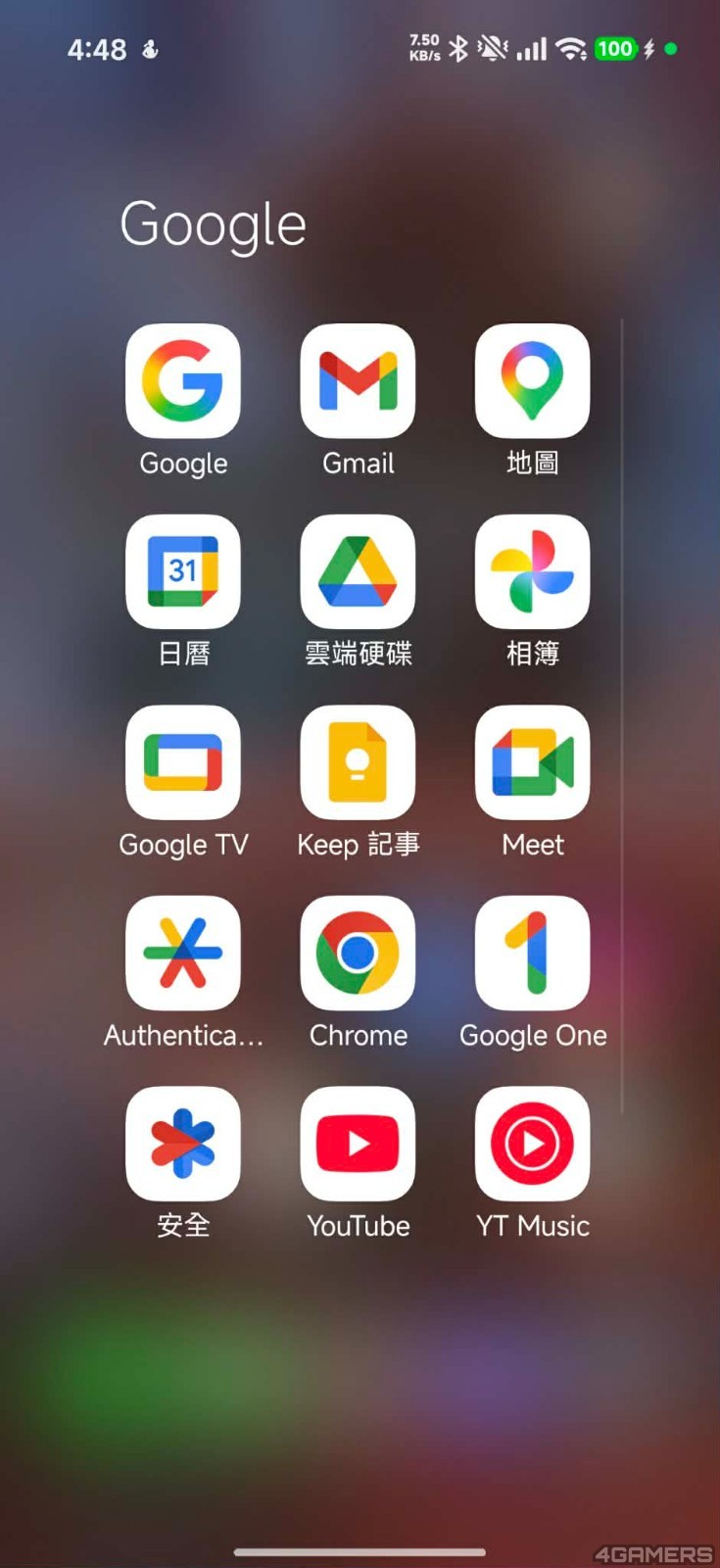This screenshot has height=1568, width=720.
Task: Open Google One
Action: click(532, 953)
